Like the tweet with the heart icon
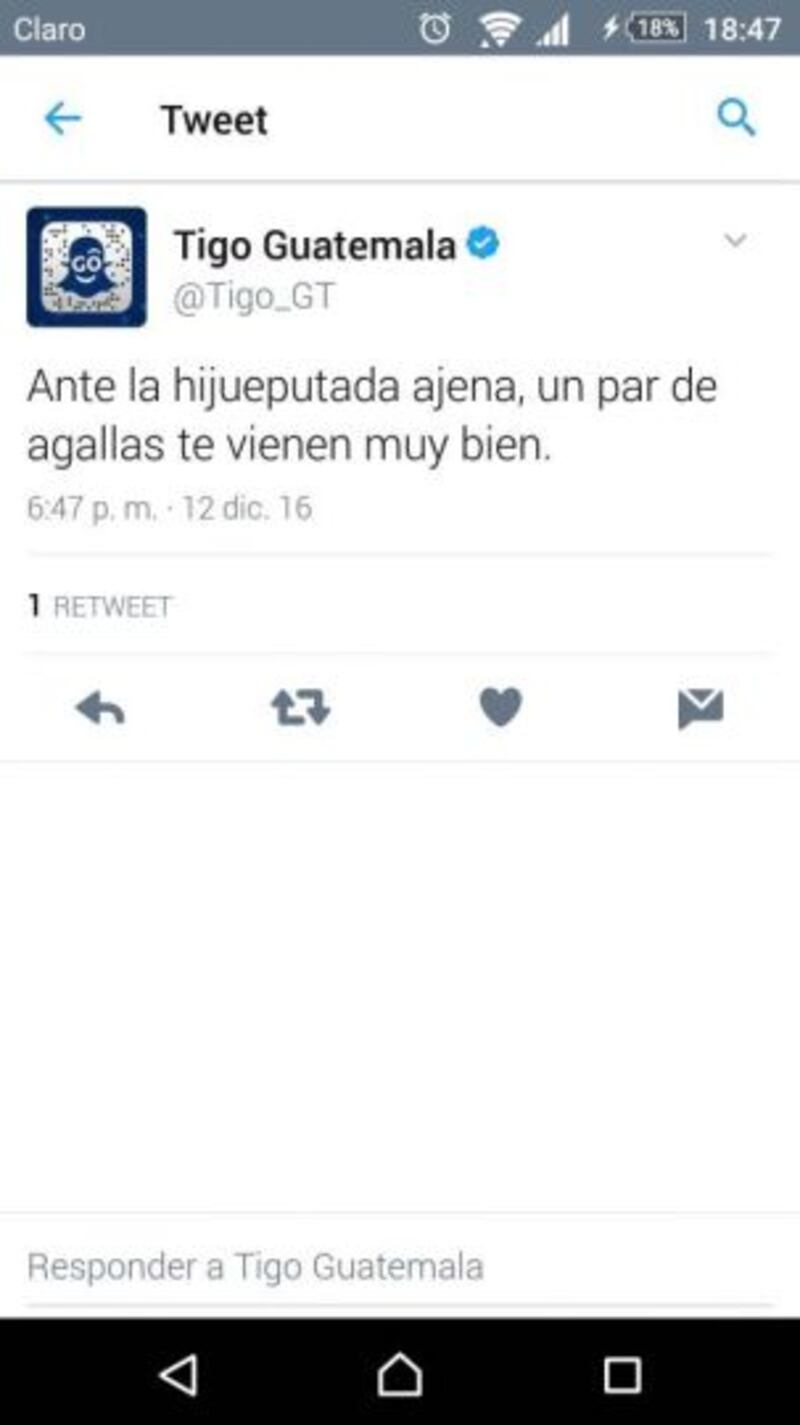Image resolution: width=800 pixels, height=1425 pixels. coord(500,709)
